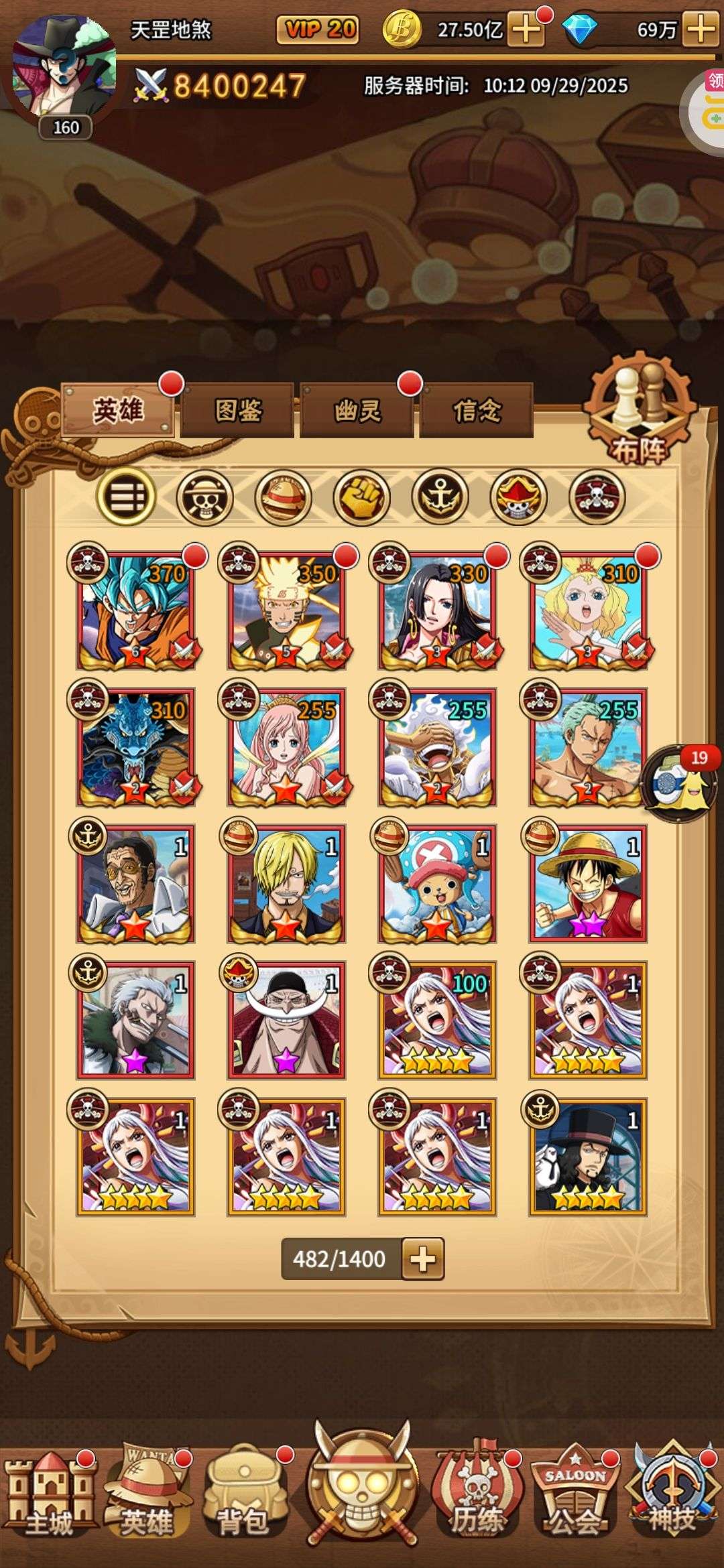Switch to the 信念 tab
724x1568 pixels.
tap(477, 410)
